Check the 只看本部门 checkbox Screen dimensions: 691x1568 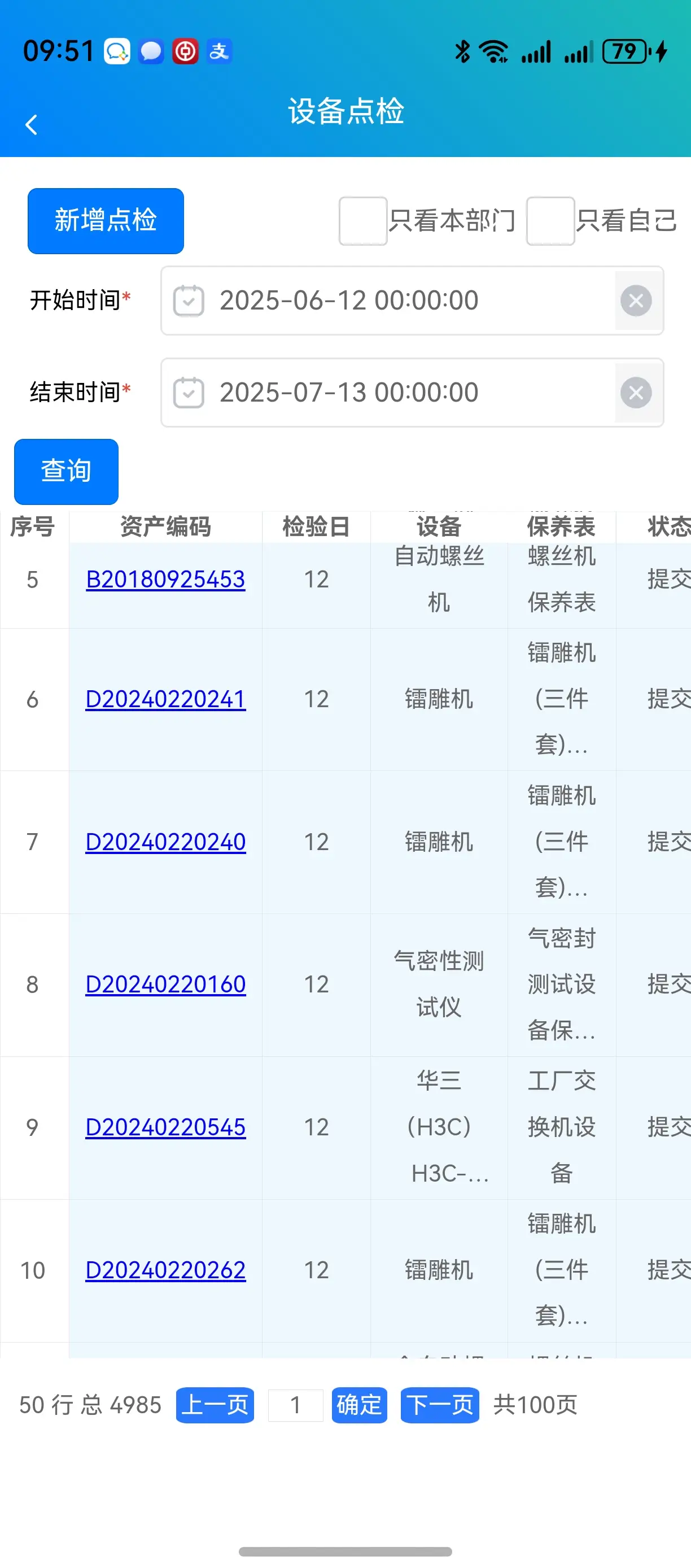(363, 221)
